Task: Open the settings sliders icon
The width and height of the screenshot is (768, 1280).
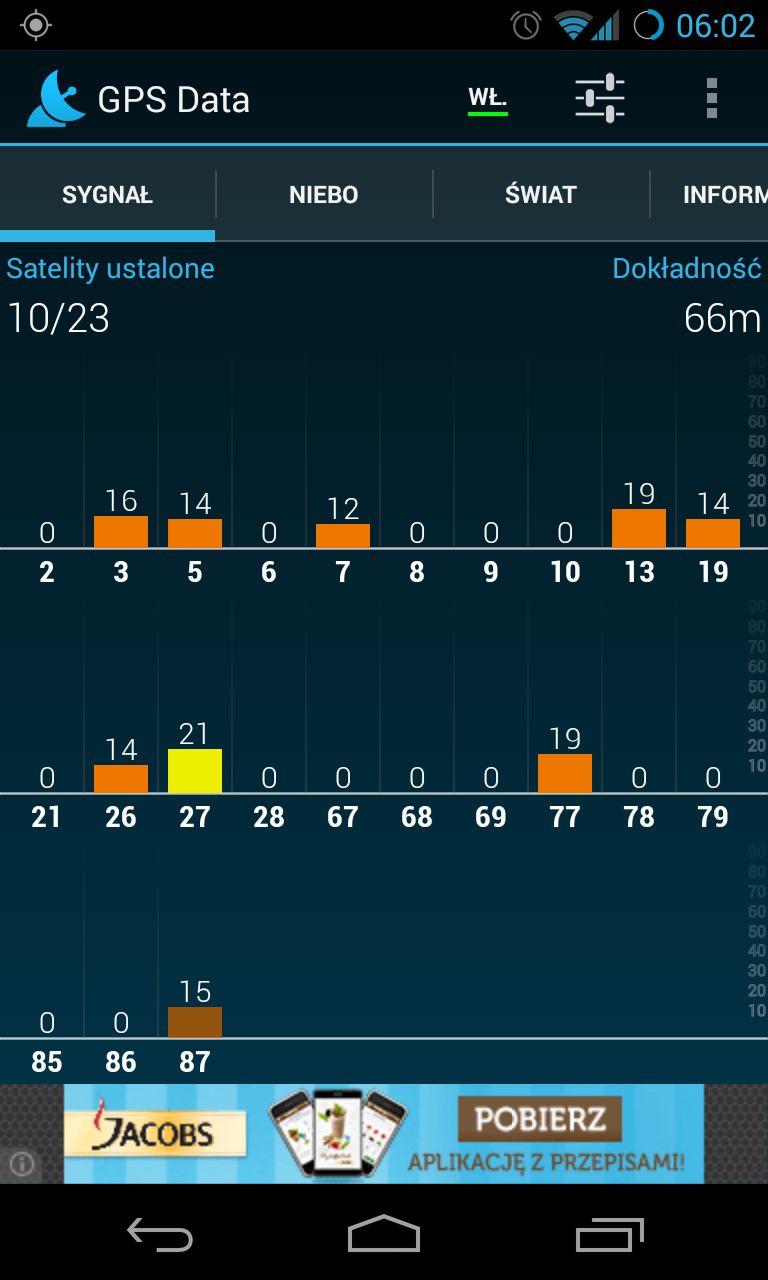Action: click(x=600, y=99)
